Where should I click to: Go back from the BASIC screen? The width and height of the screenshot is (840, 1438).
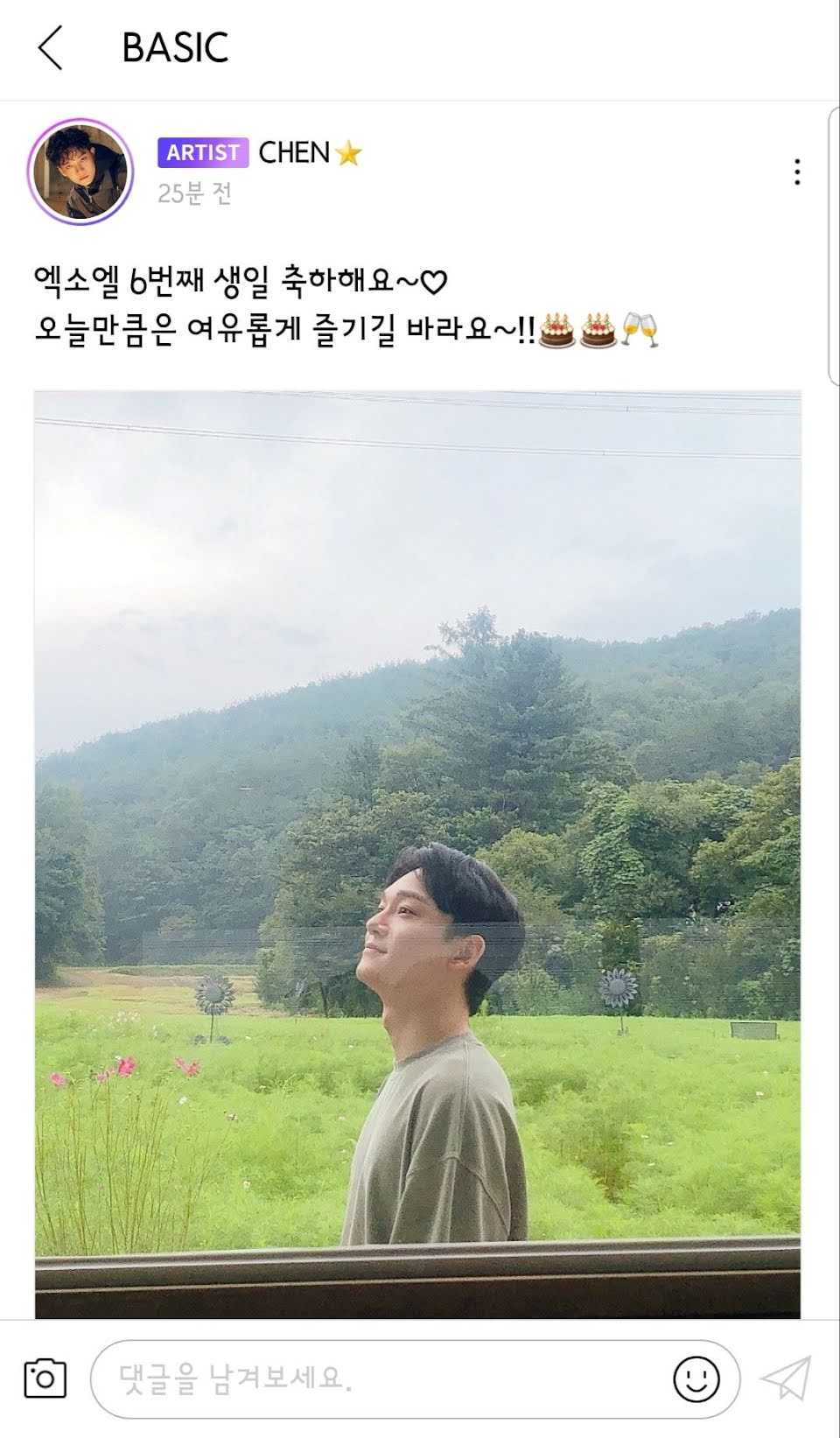[51, 47]
